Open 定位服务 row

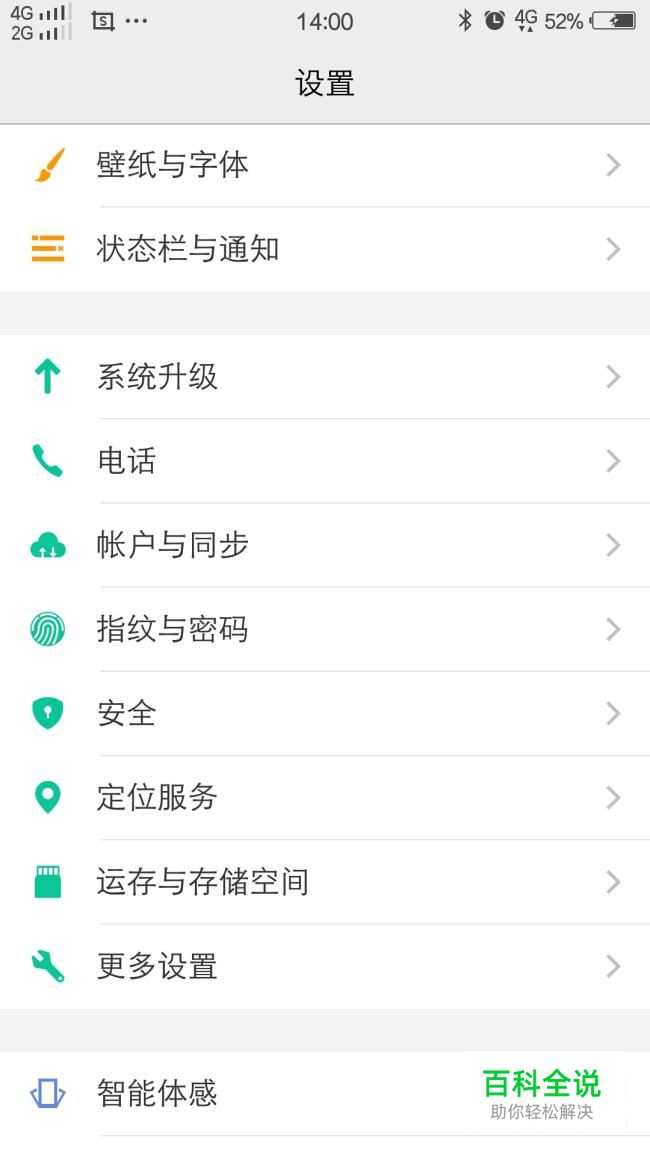[325, 798]
